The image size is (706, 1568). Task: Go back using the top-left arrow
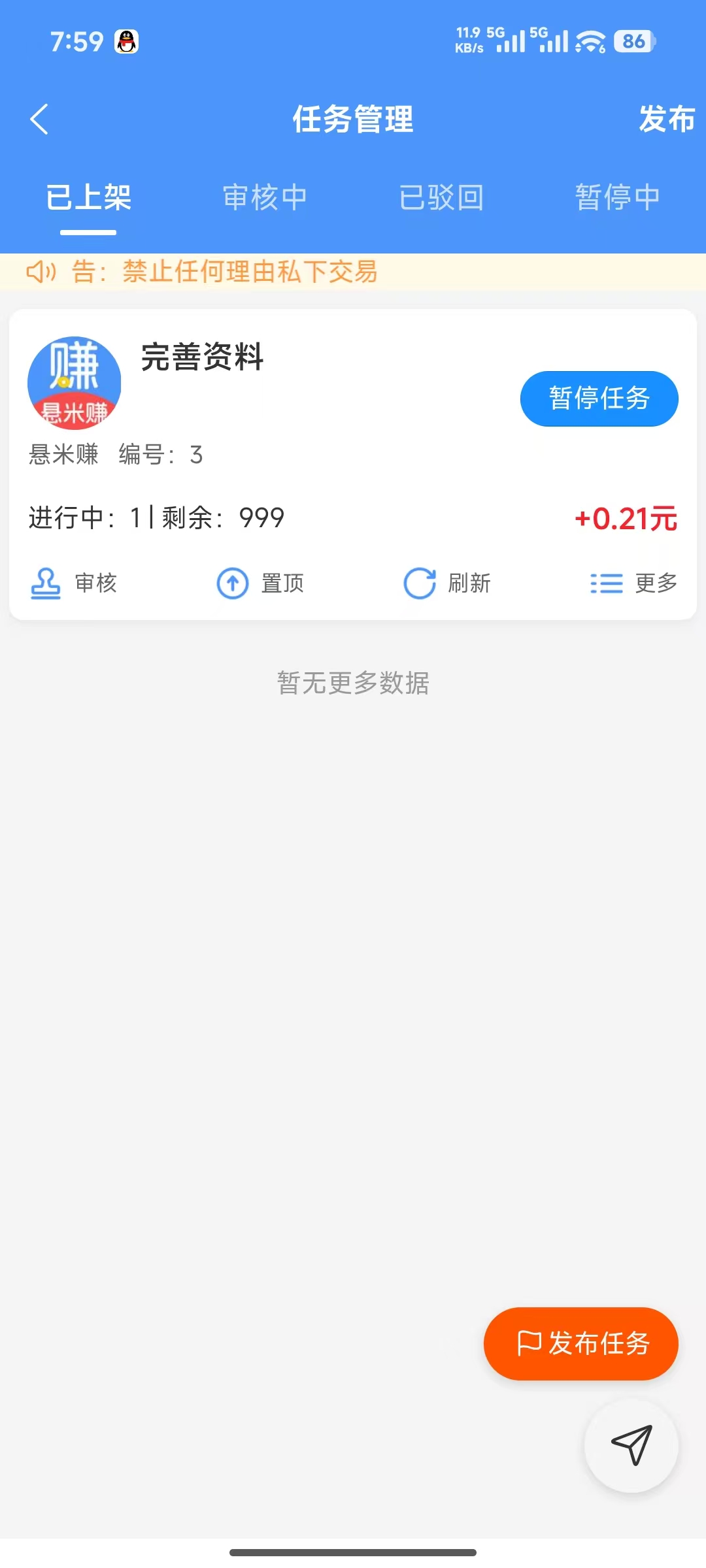click(x=40, y=120)
